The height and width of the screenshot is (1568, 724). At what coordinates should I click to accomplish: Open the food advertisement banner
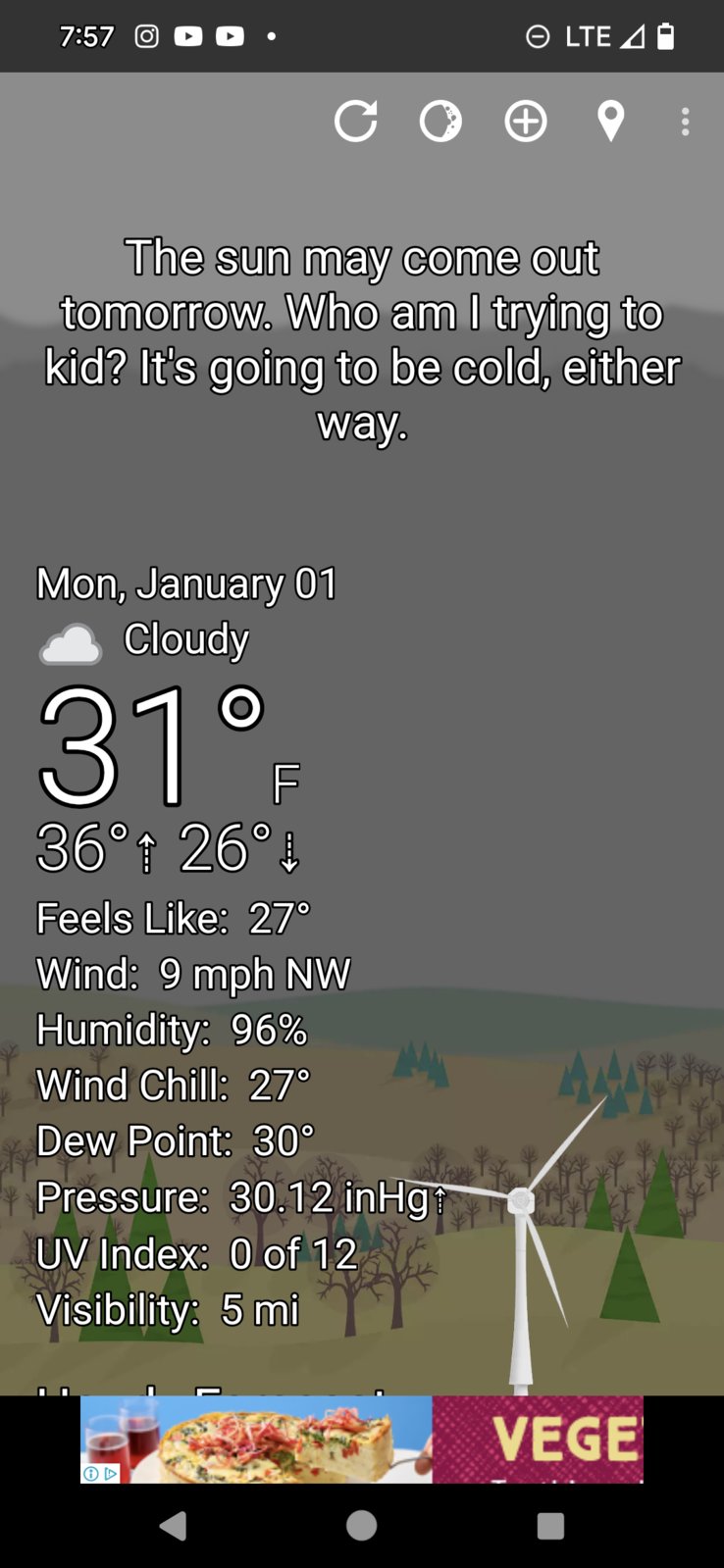pos(362,1439)
